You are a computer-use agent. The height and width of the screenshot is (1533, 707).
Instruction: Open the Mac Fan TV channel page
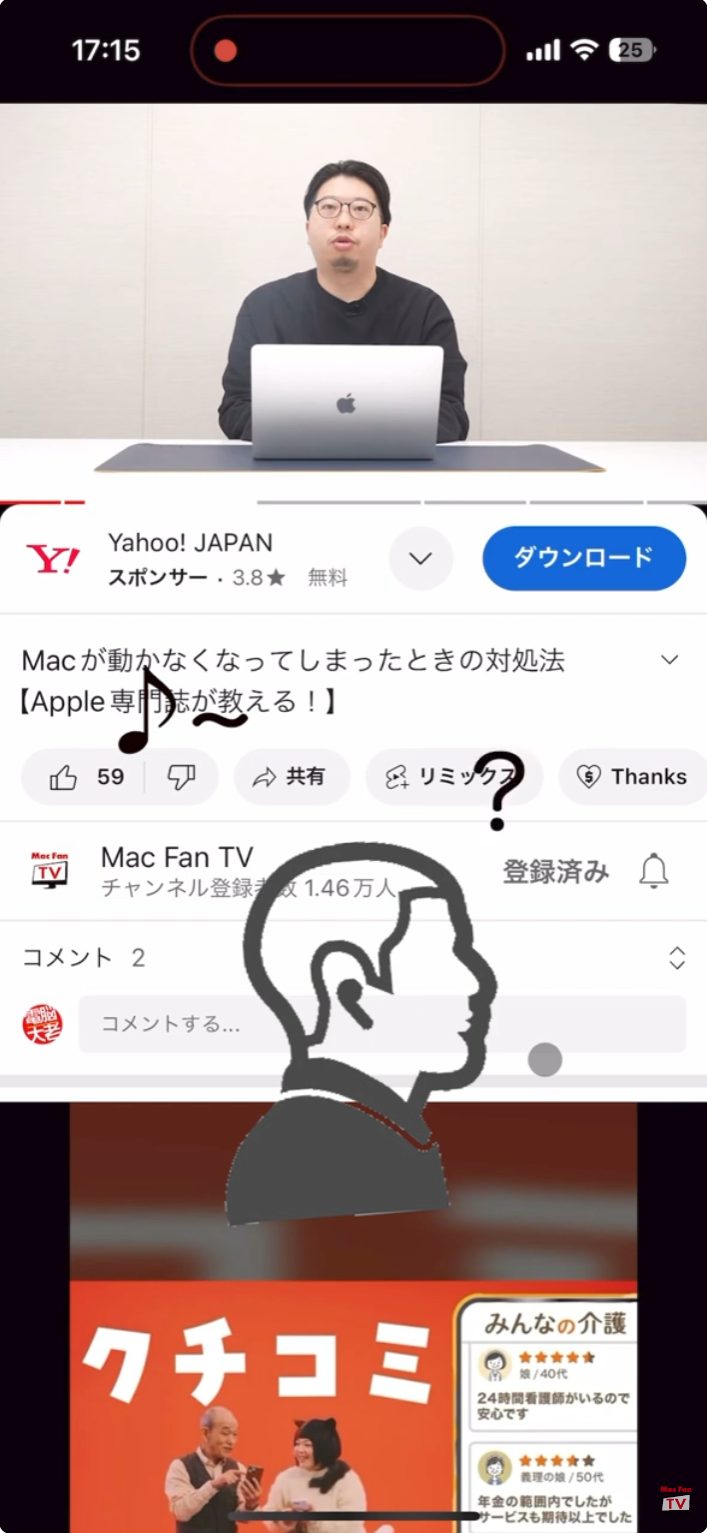[176, 870]
